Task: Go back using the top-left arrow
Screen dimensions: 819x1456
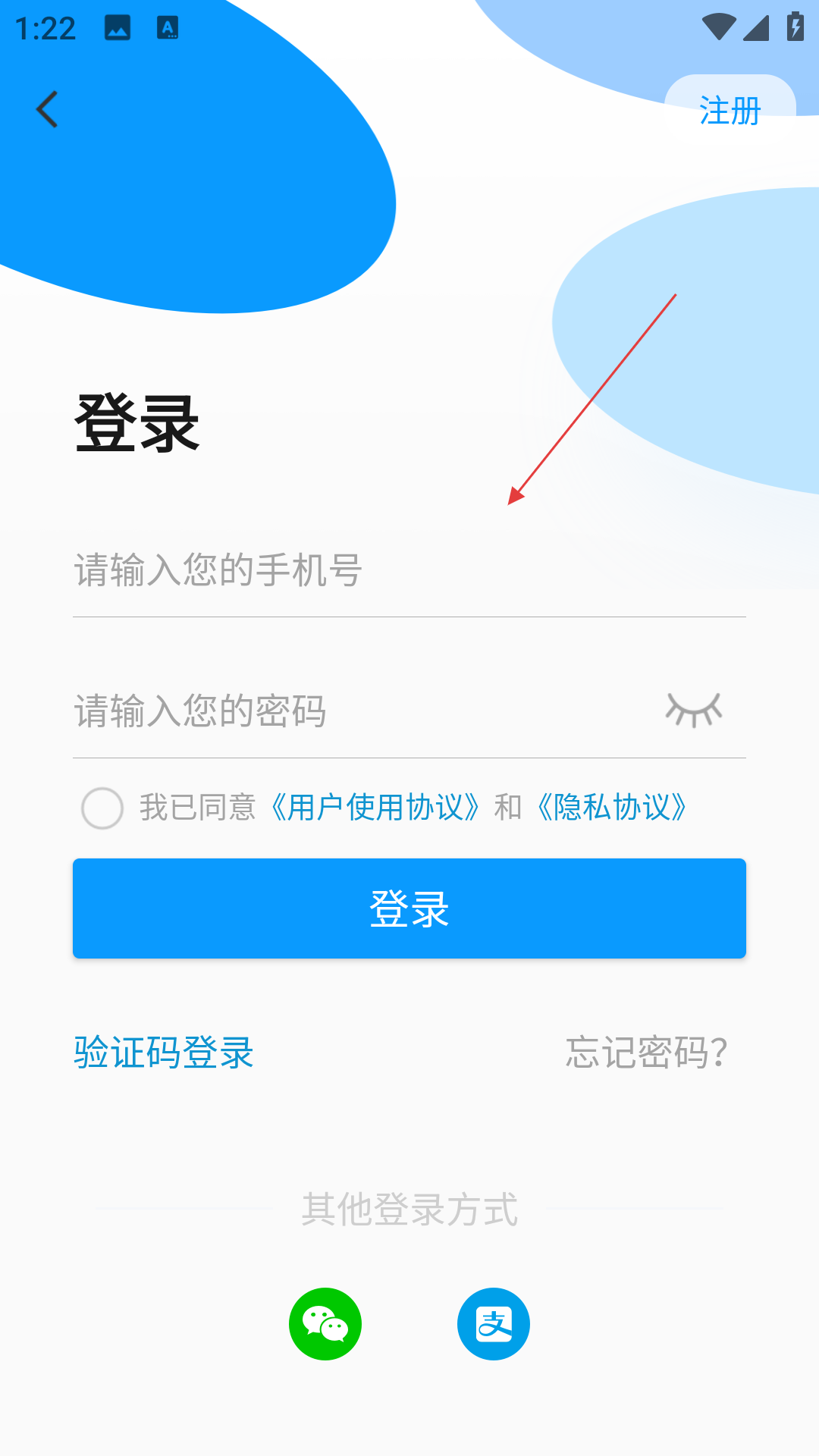Action: click(47, 110)
